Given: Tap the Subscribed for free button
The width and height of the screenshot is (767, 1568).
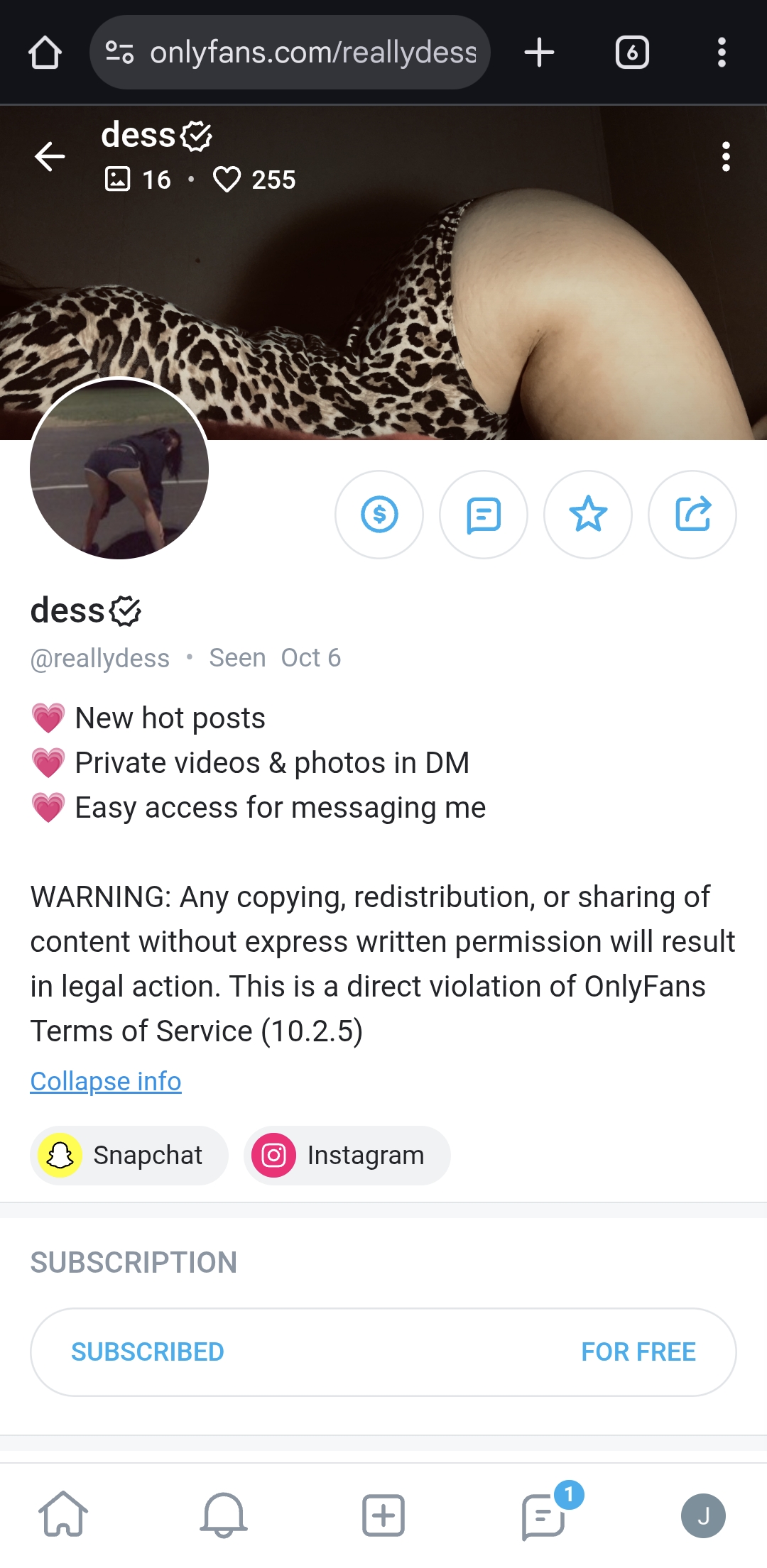Looking at the screenshot, I should [383, 1352].
